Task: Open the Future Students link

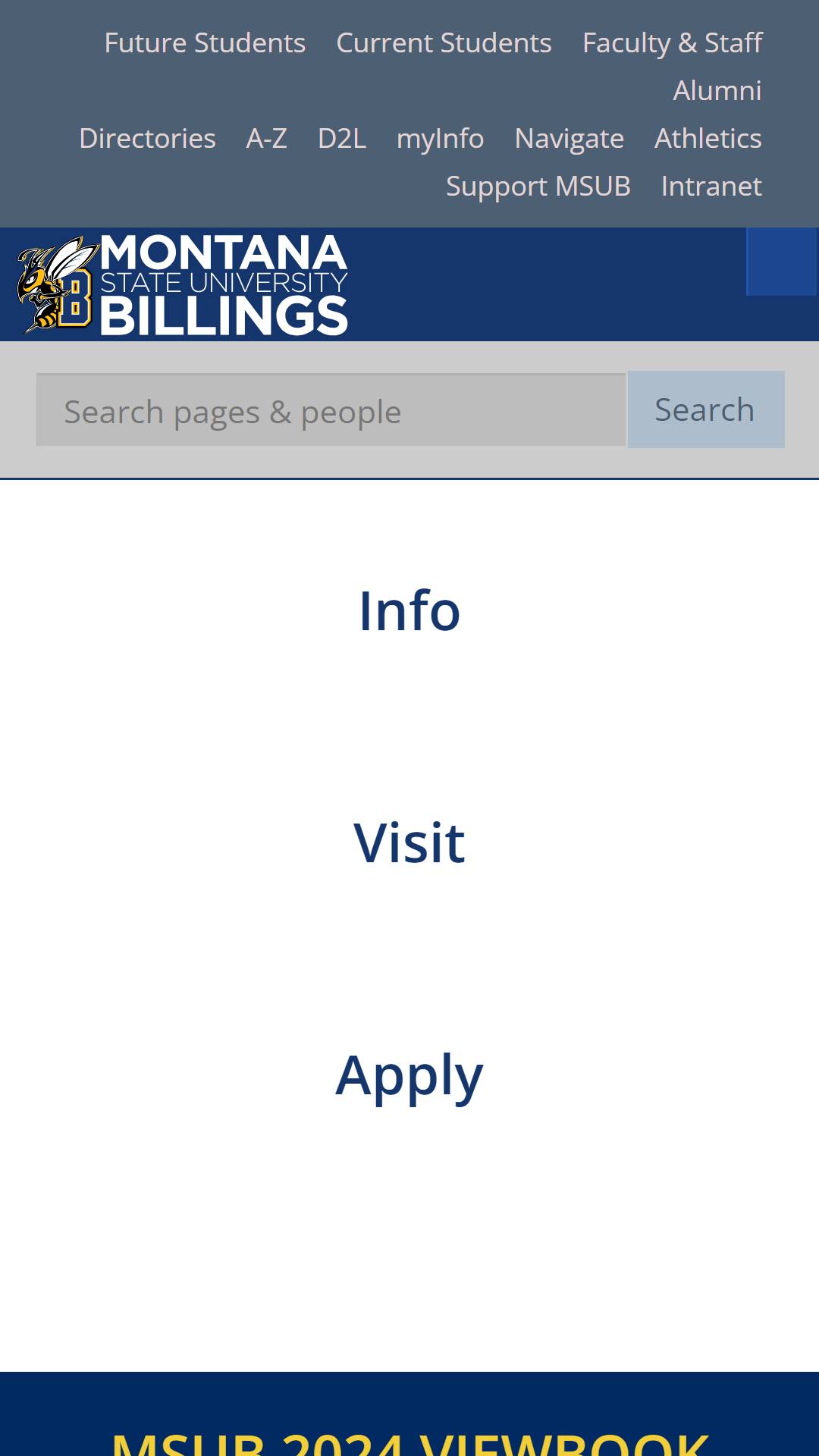Action: (205, 43)
